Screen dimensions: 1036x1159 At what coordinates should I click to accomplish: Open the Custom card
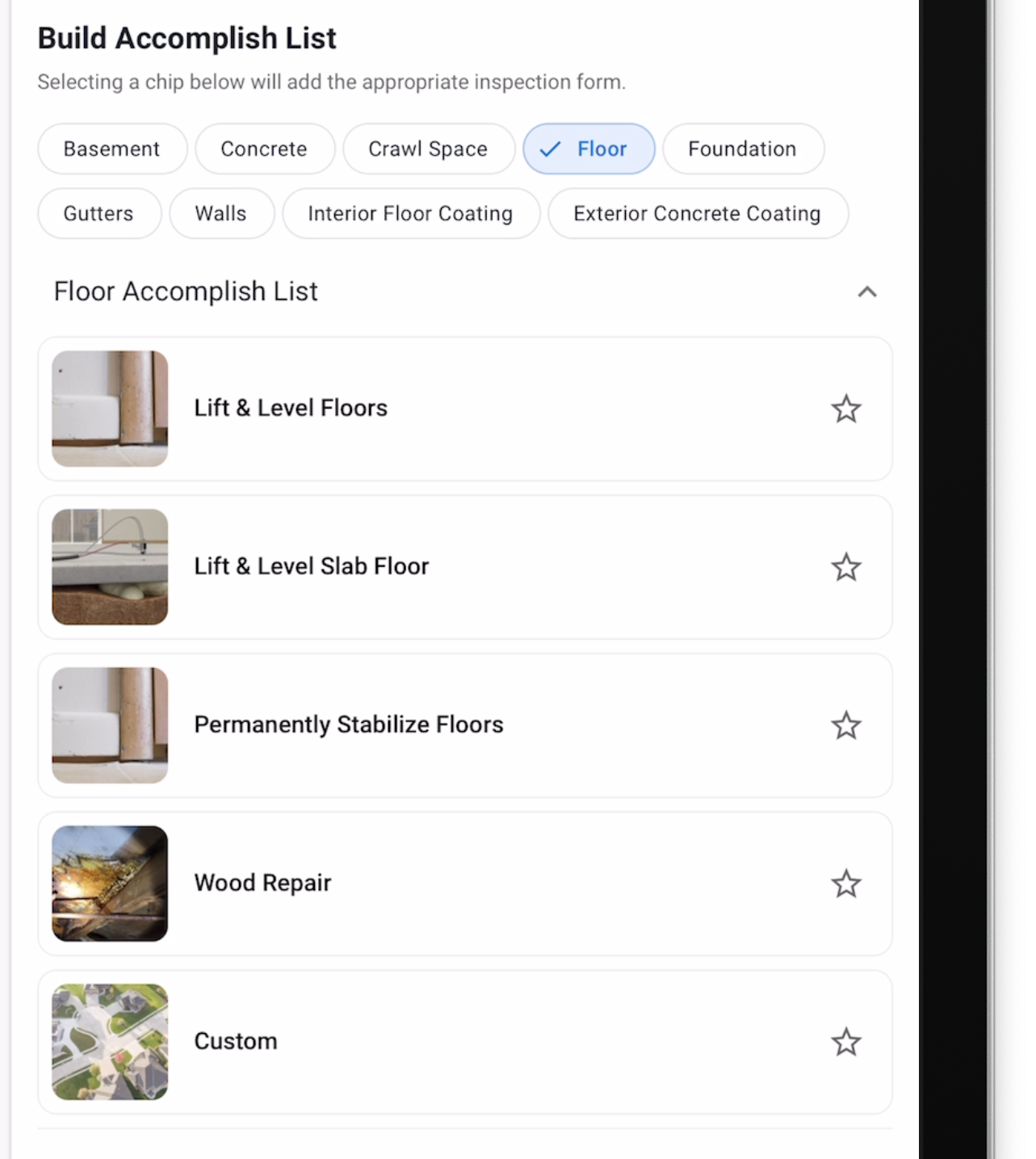click(404, 1042)
